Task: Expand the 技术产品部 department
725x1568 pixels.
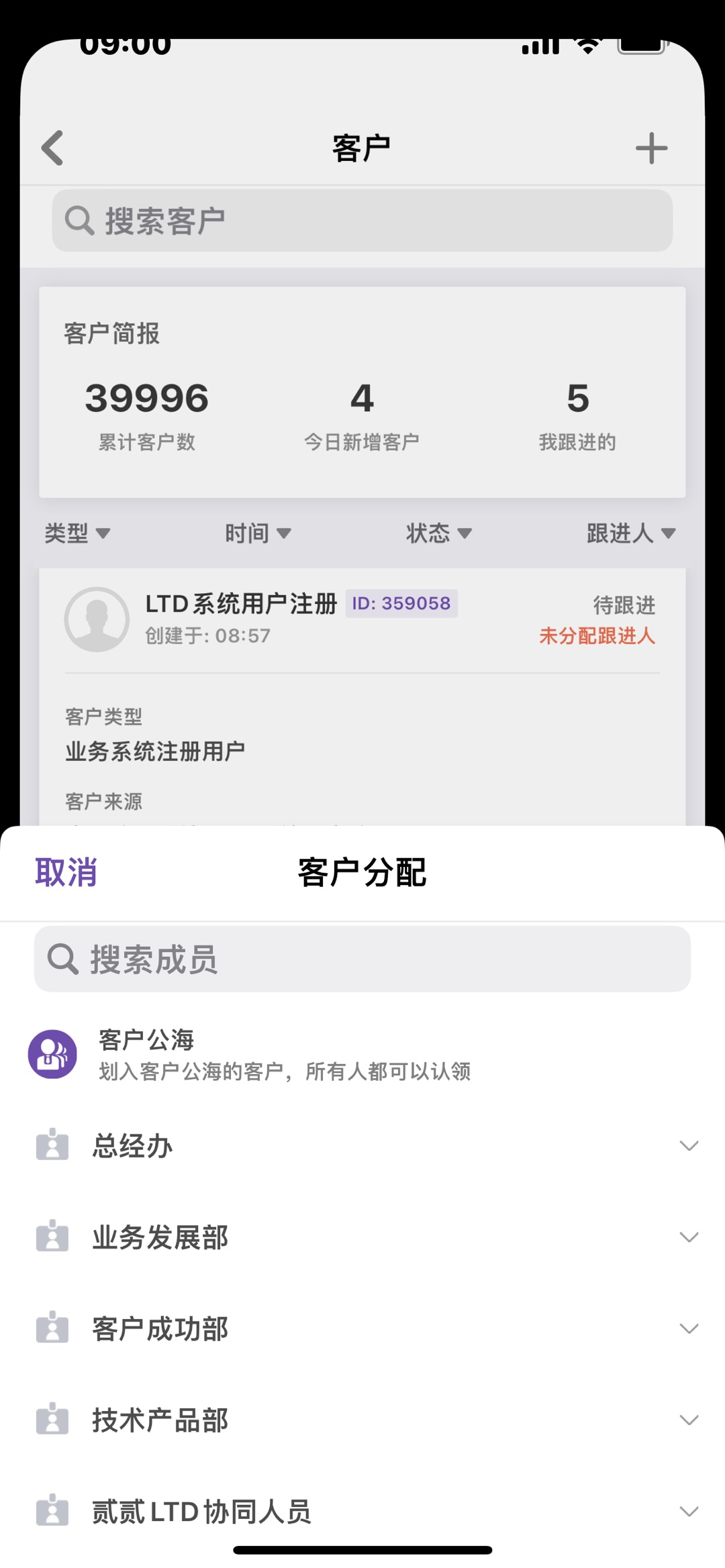Action: pos(362,1420)
